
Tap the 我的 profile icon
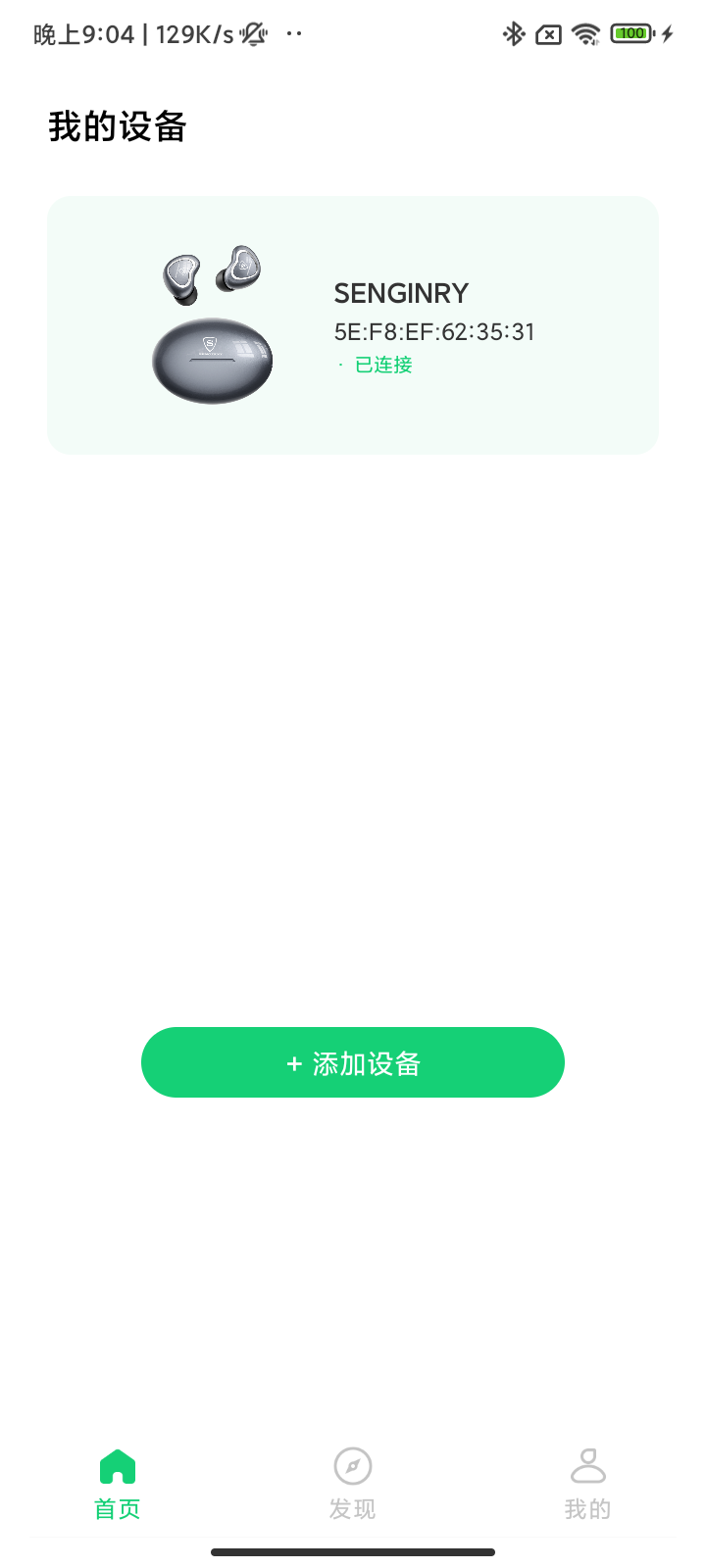pos(587,1465)
